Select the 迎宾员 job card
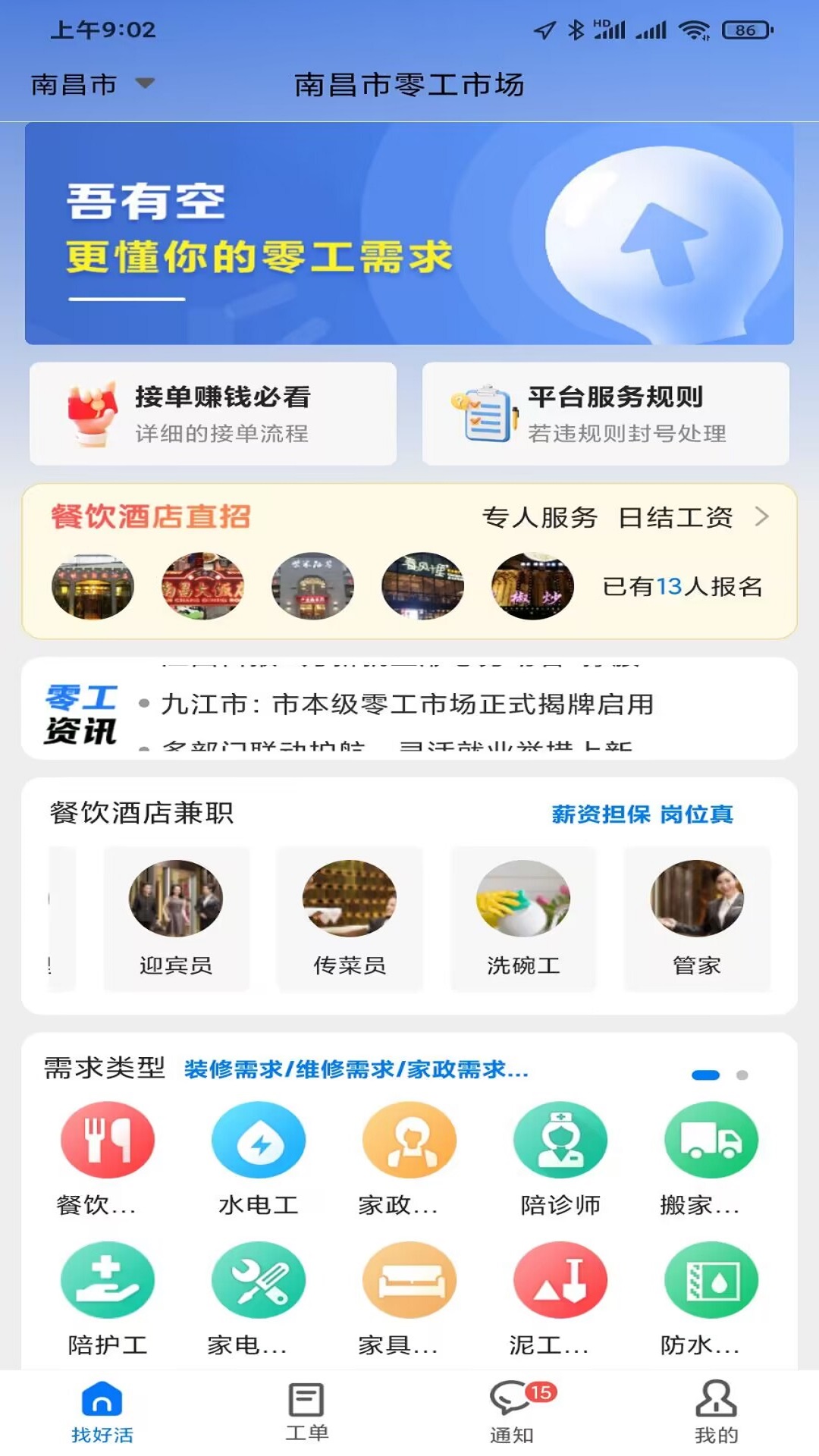The height and width of the screenshot is (1456, 819). click(x=176, y=918)
